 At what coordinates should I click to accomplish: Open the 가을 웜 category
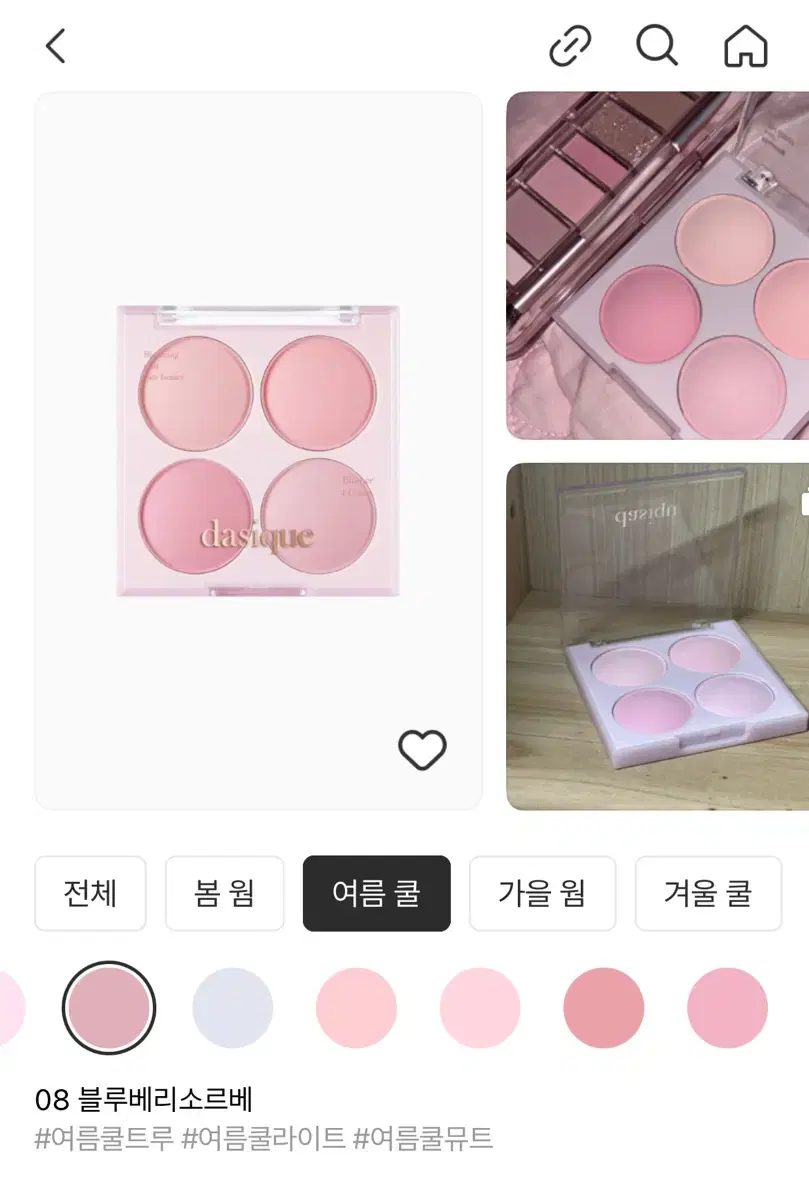pos(542,893)
